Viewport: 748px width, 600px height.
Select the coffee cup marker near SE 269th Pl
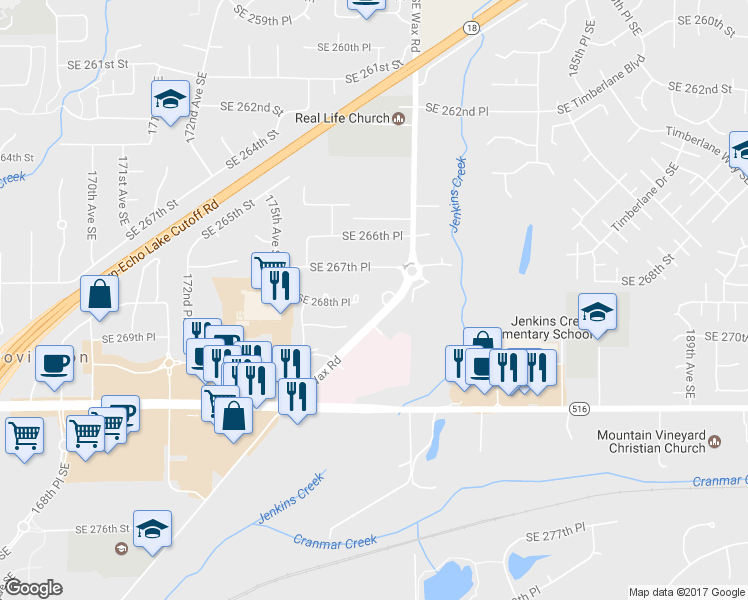pyautogui.click(x=54, y=362)
